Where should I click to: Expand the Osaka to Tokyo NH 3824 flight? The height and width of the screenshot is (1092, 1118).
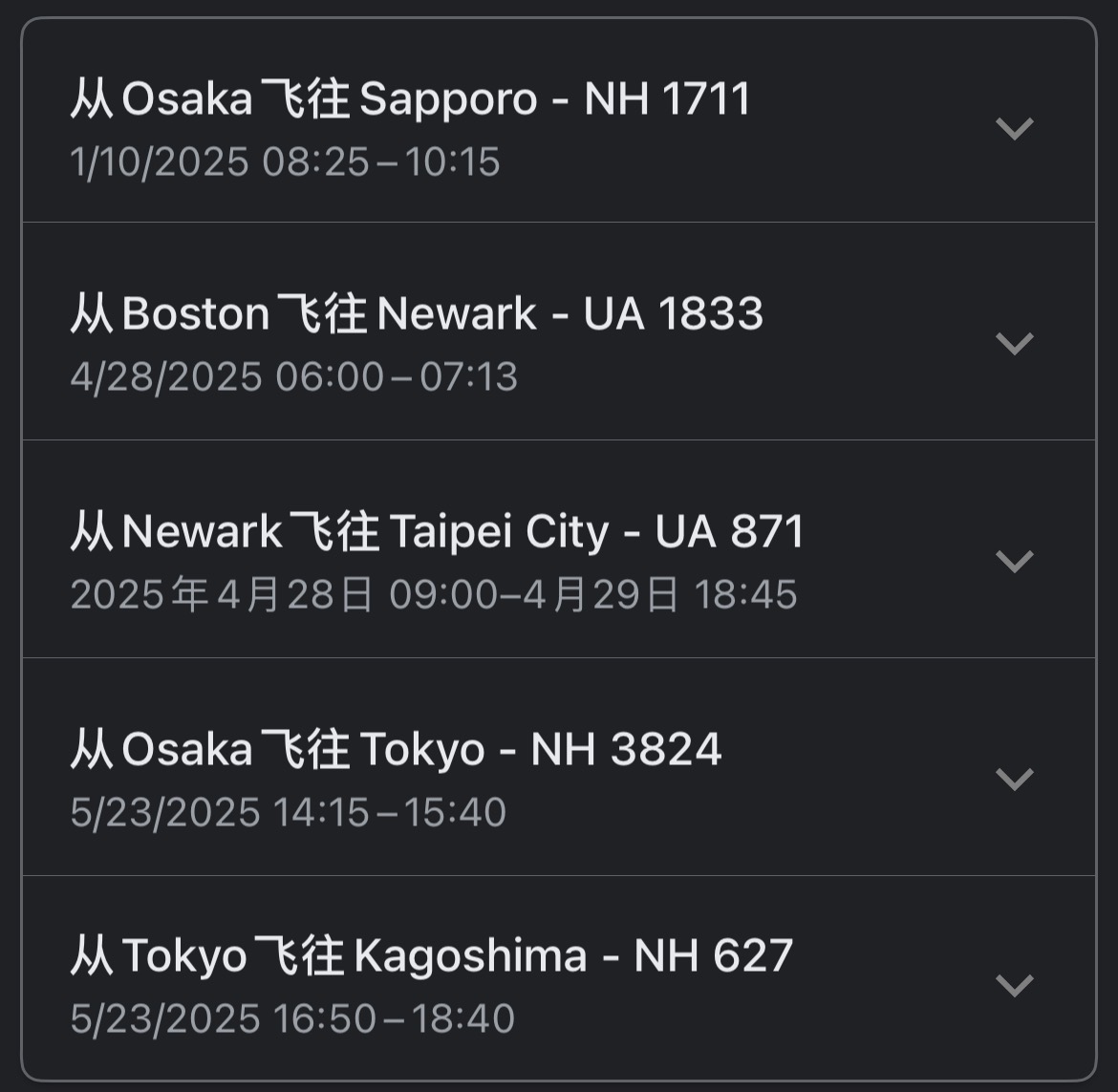1014,779
